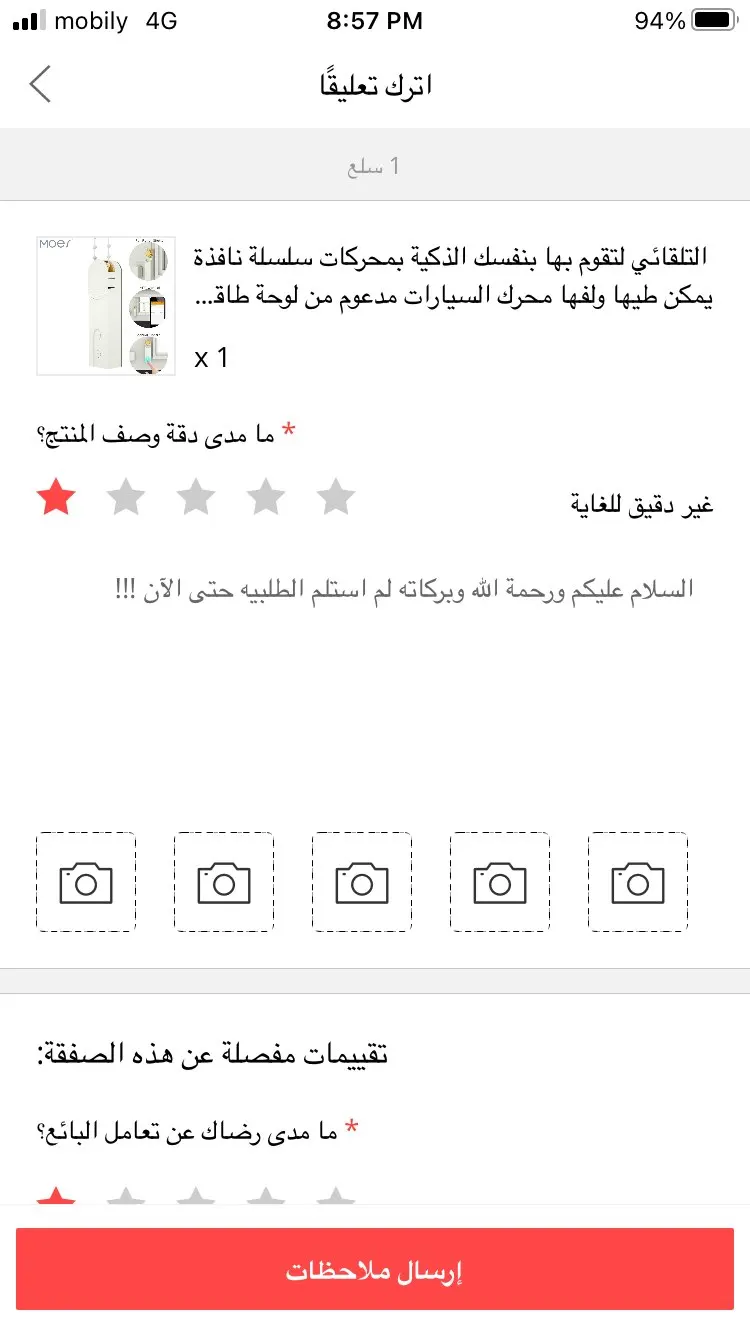Add a photo using the rightmost camera slot
Image resolution: width=750 pixels, height=1334 pixels.
(x=638, y=882)
